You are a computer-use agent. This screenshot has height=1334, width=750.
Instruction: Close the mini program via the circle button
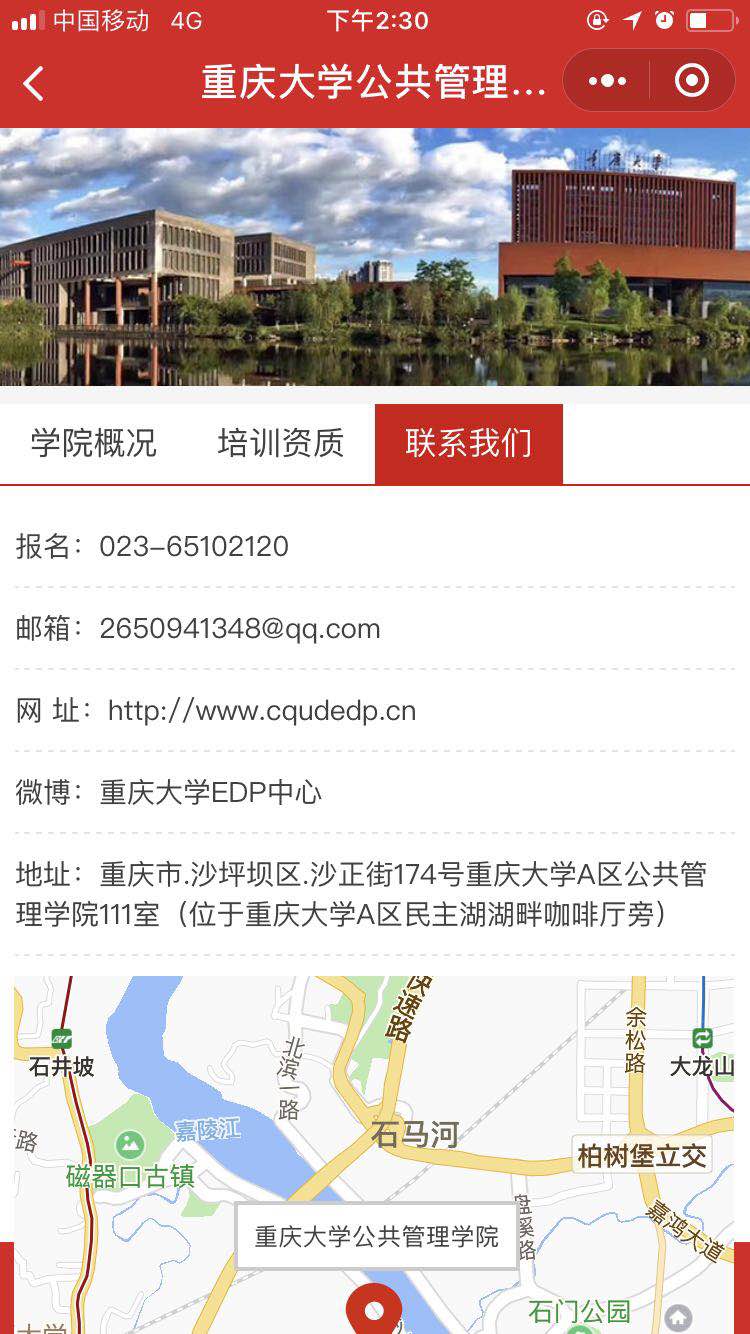pos(692,81)
